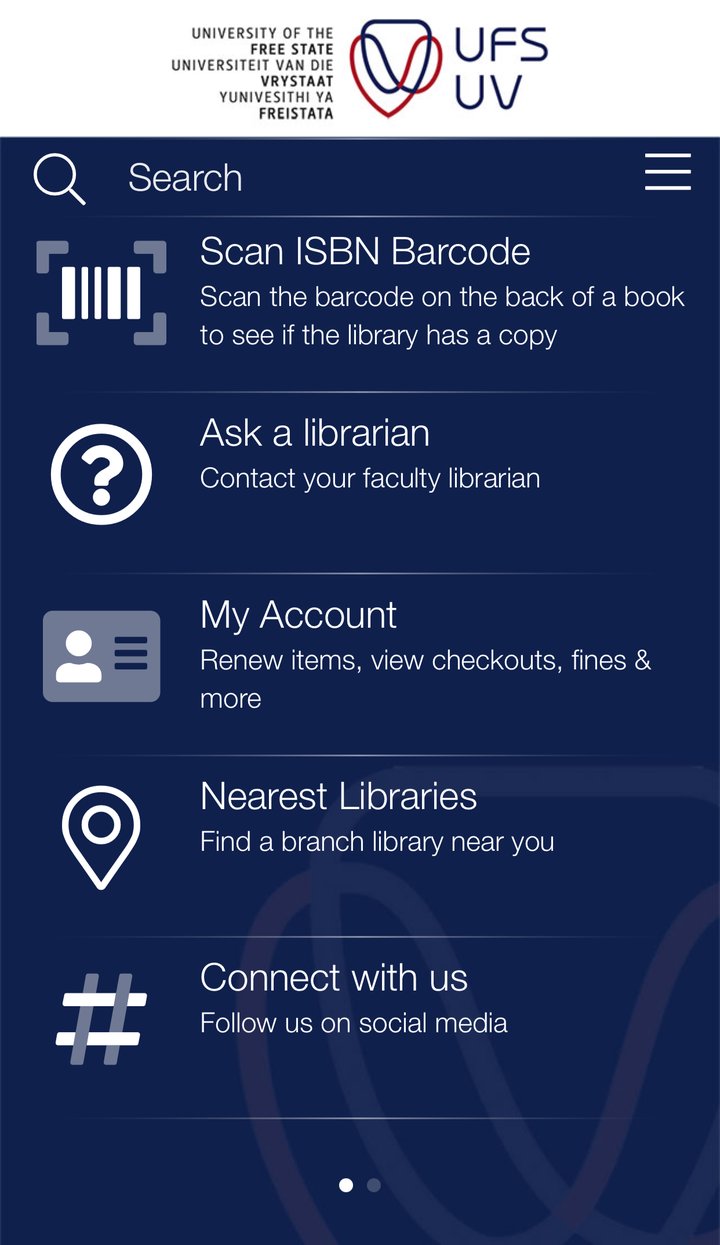This screenshot has width=720, height=1245.
Task: Open the Scan ISBN Barcode feature
Action: [x=365, y=252]
